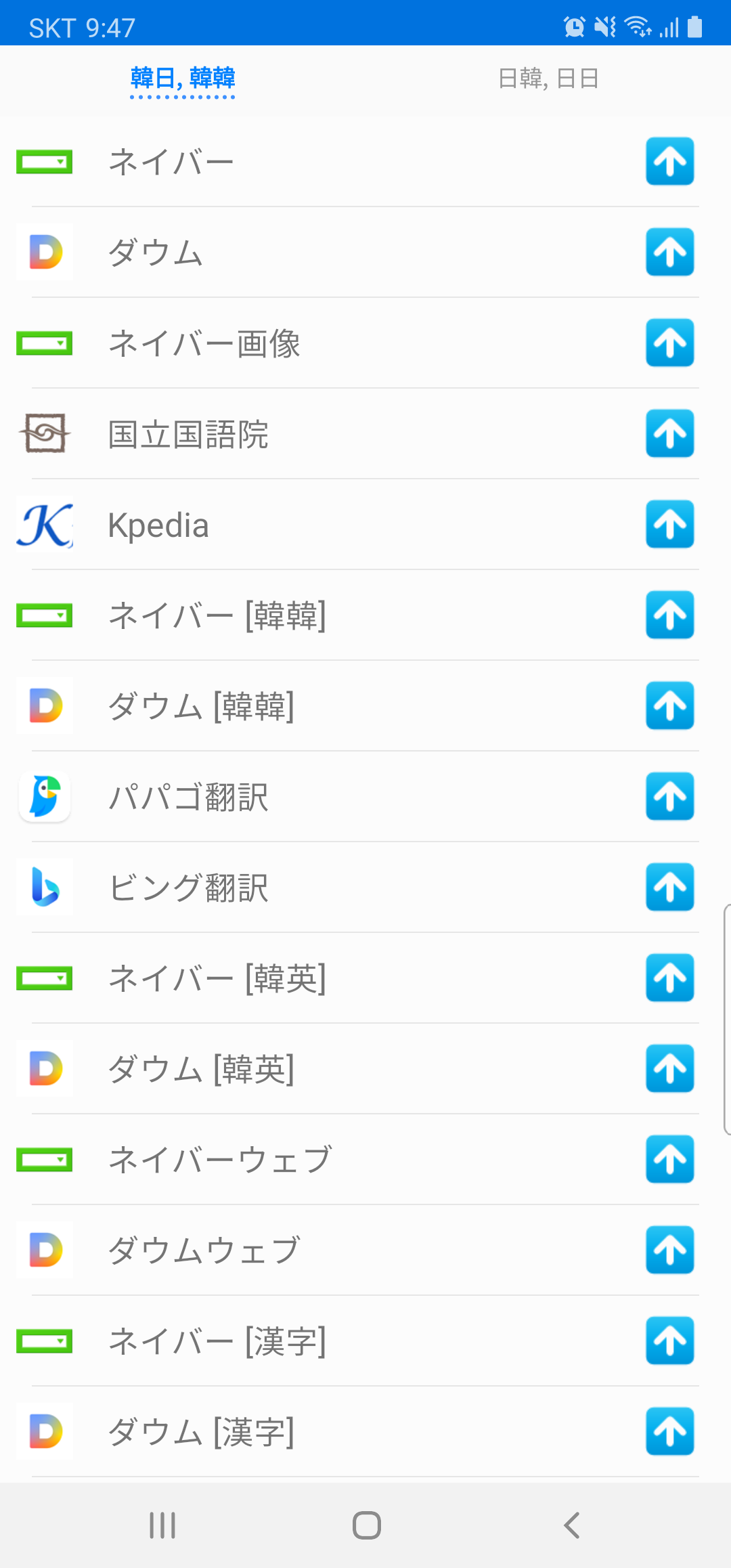Move 国立国語院 up the list
731x1568 pixels.
coord(670,433)
